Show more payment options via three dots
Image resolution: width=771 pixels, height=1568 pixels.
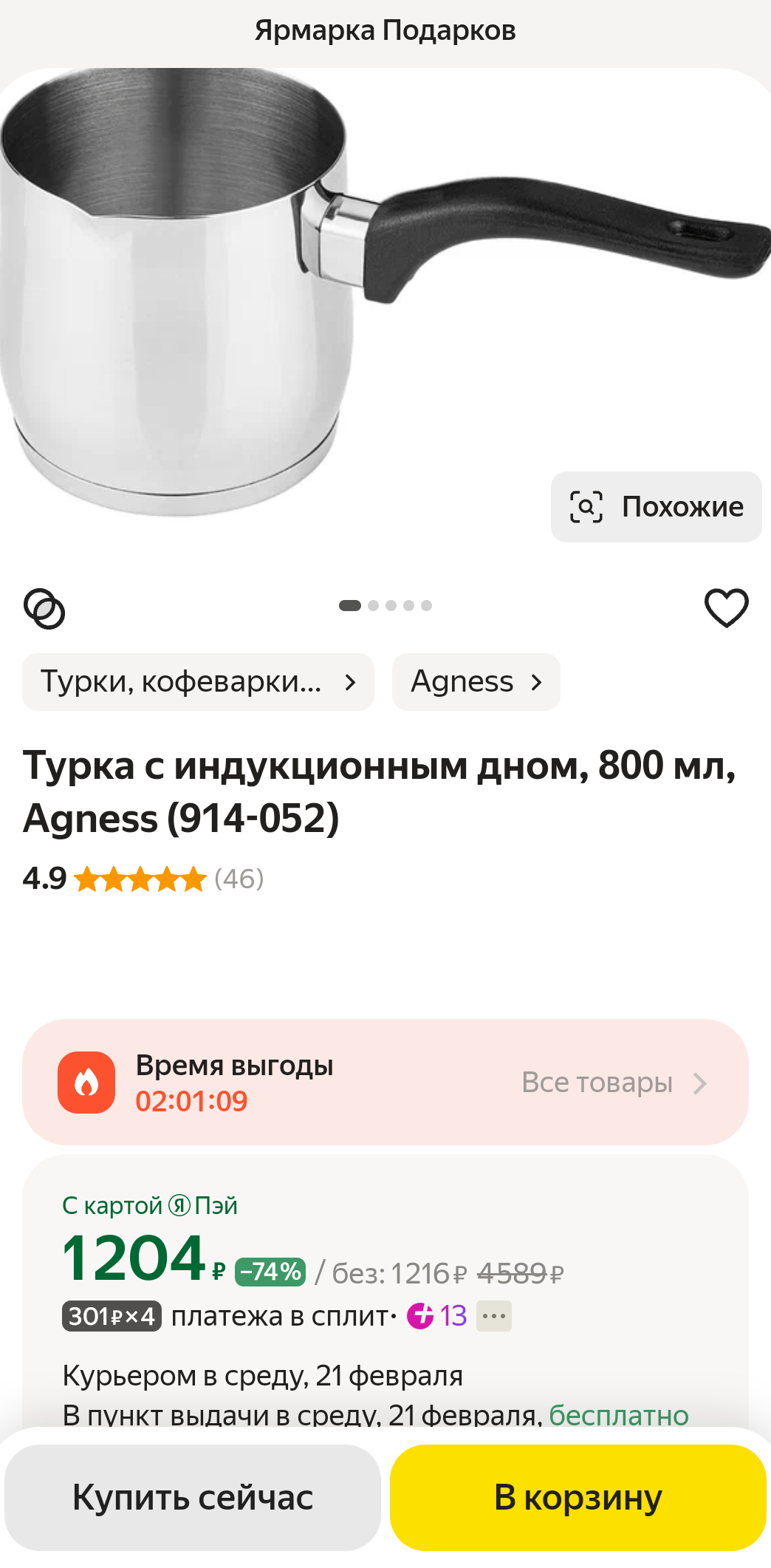[494, 1316]
